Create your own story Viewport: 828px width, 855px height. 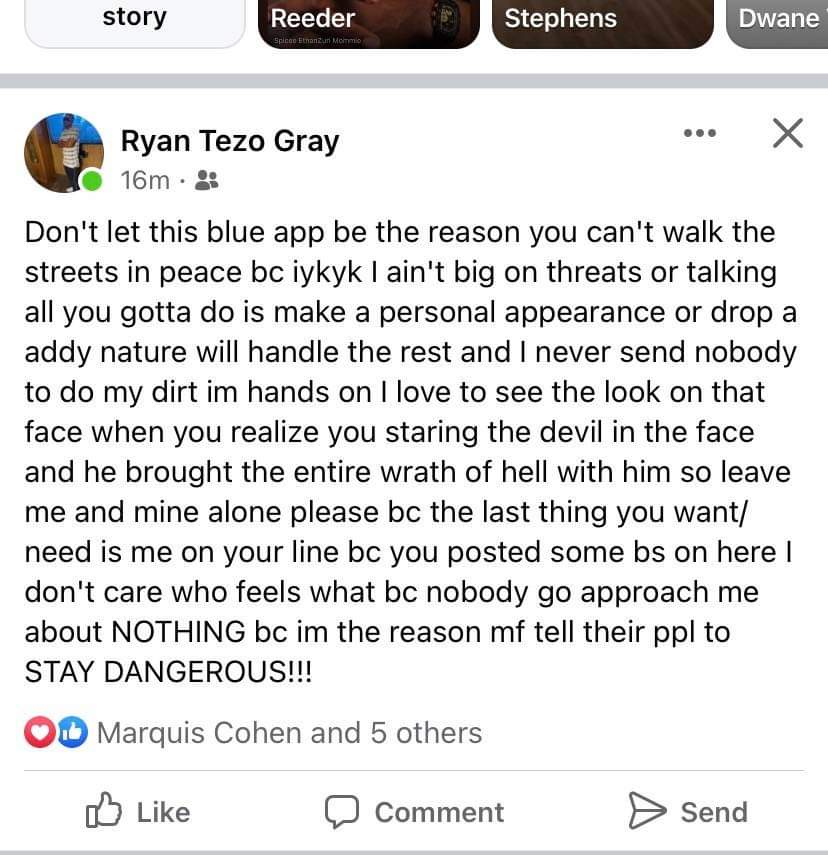pyautogui.click(x=134, y=22)
